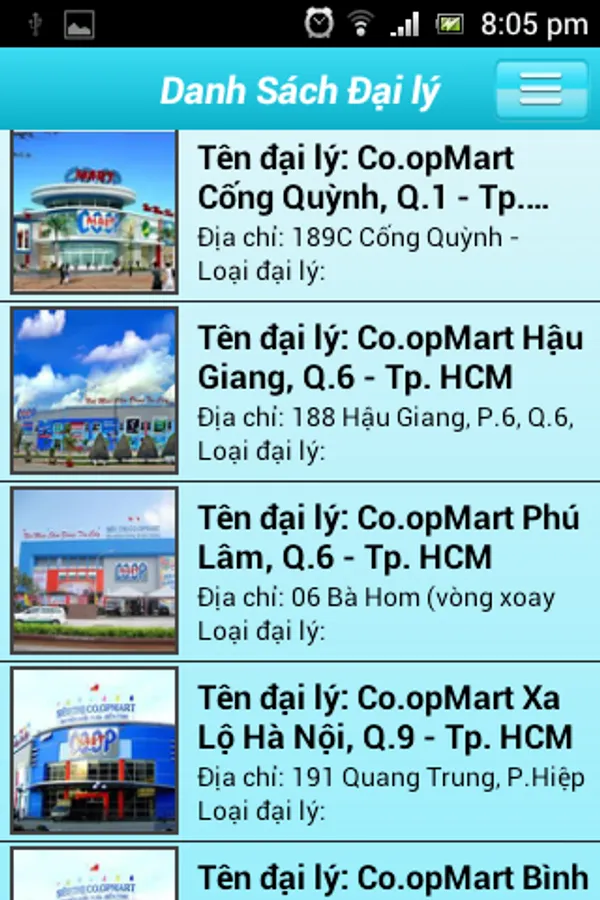Open Co.opMart Cống Quỳnh, Q.1 agent
The width and height of the screenshot is (600, 900).
[300, 214]
